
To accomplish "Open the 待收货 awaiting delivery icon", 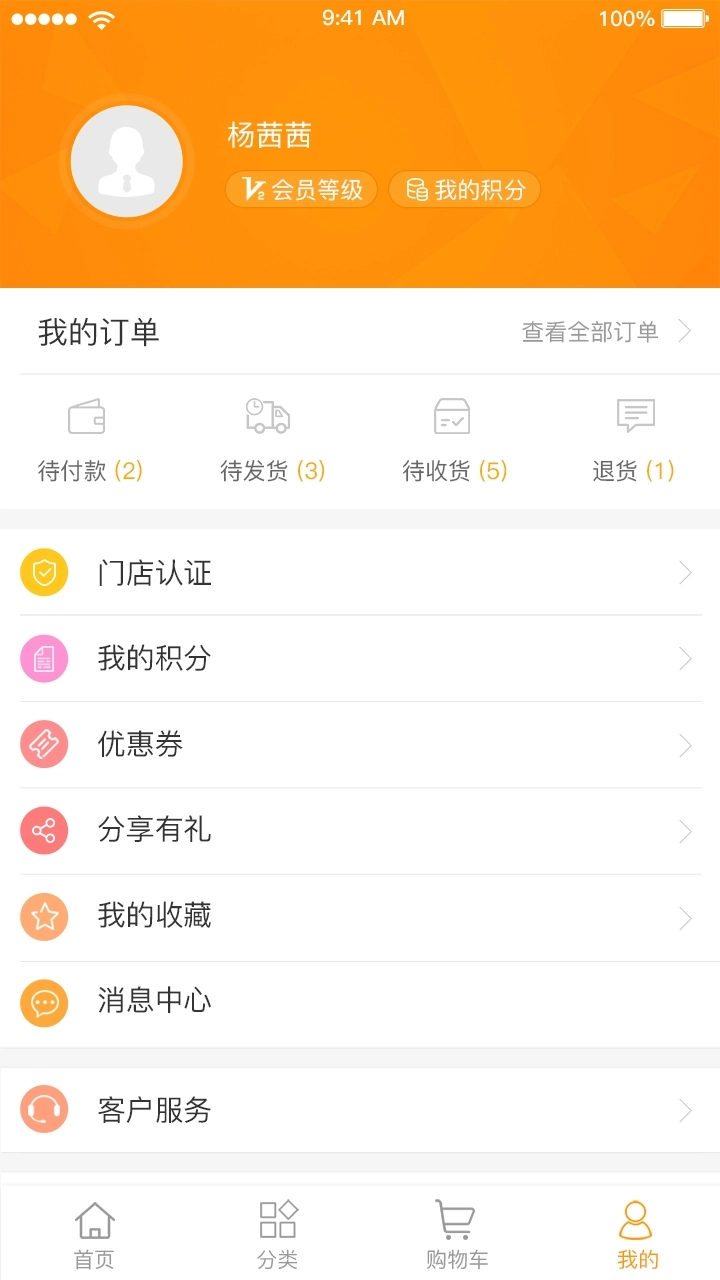I will coord(452,416).
